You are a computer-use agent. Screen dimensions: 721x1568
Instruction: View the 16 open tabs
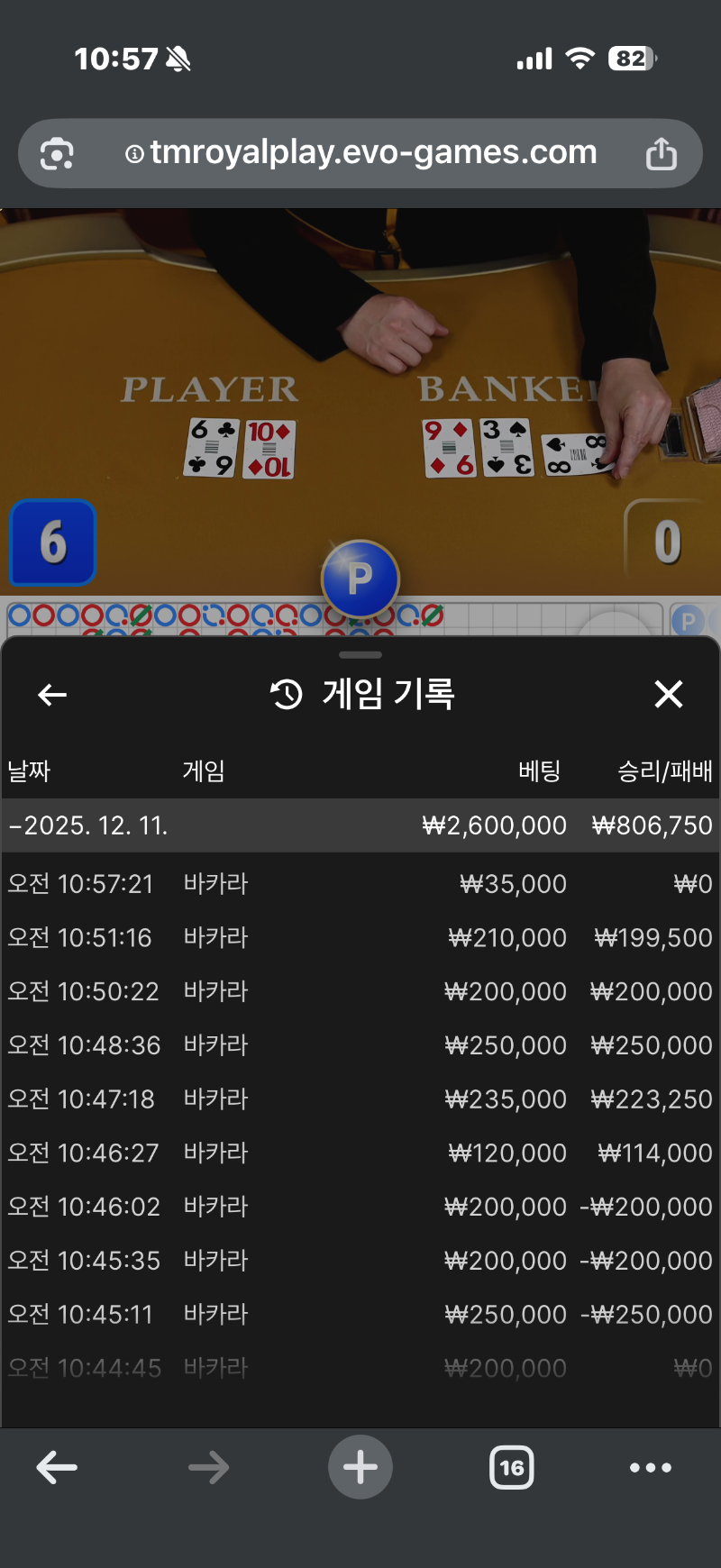[511, 1468]
